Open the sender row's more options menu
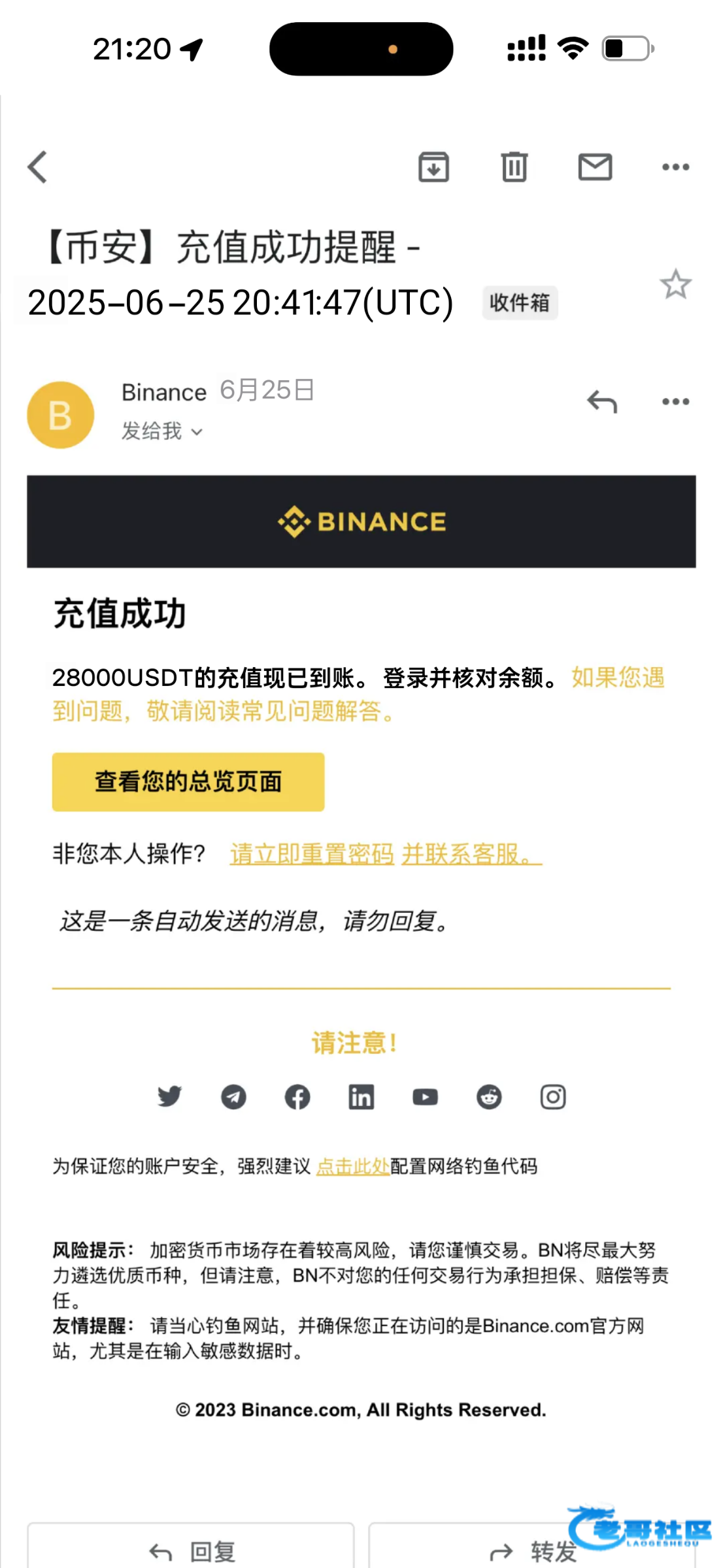Screen dimensions: 723x1568 click(675, 402)
